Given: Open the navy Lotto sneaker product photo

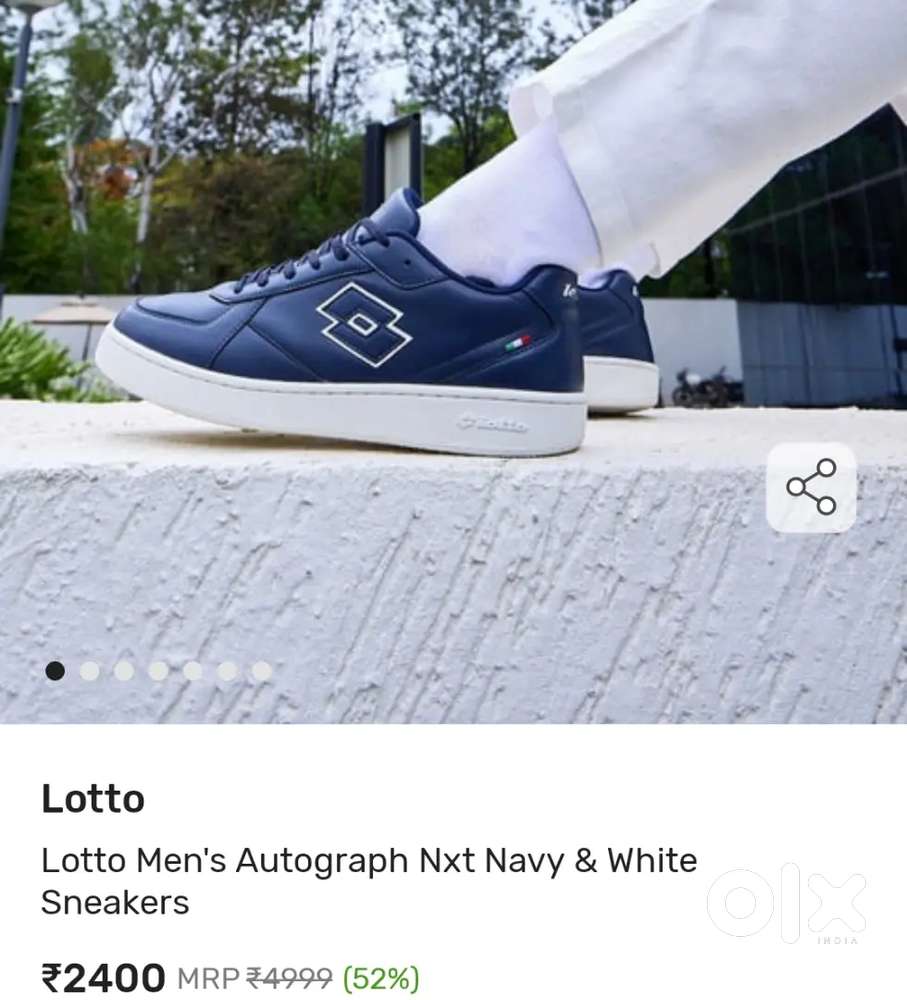Looking at the screenshot, I should 400,330.
